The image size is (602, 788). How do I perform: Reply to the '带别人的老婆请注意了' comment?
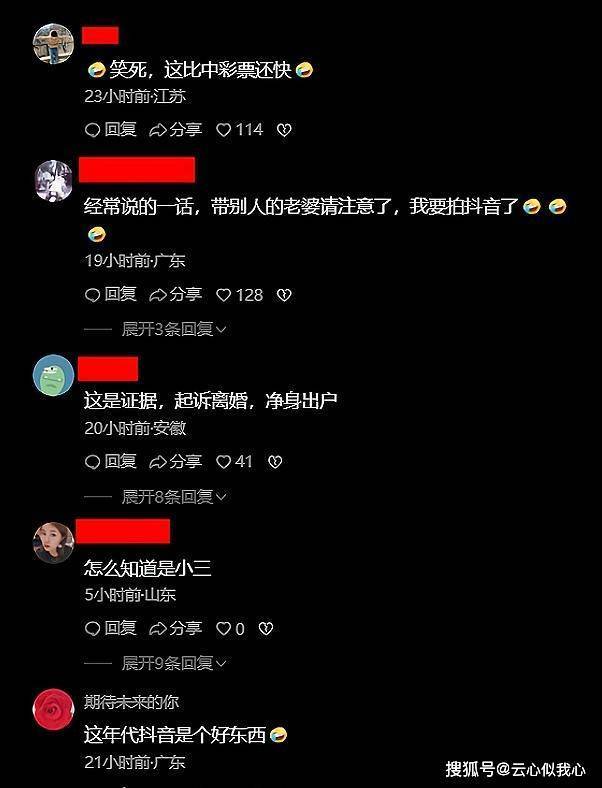coord(110,295)
